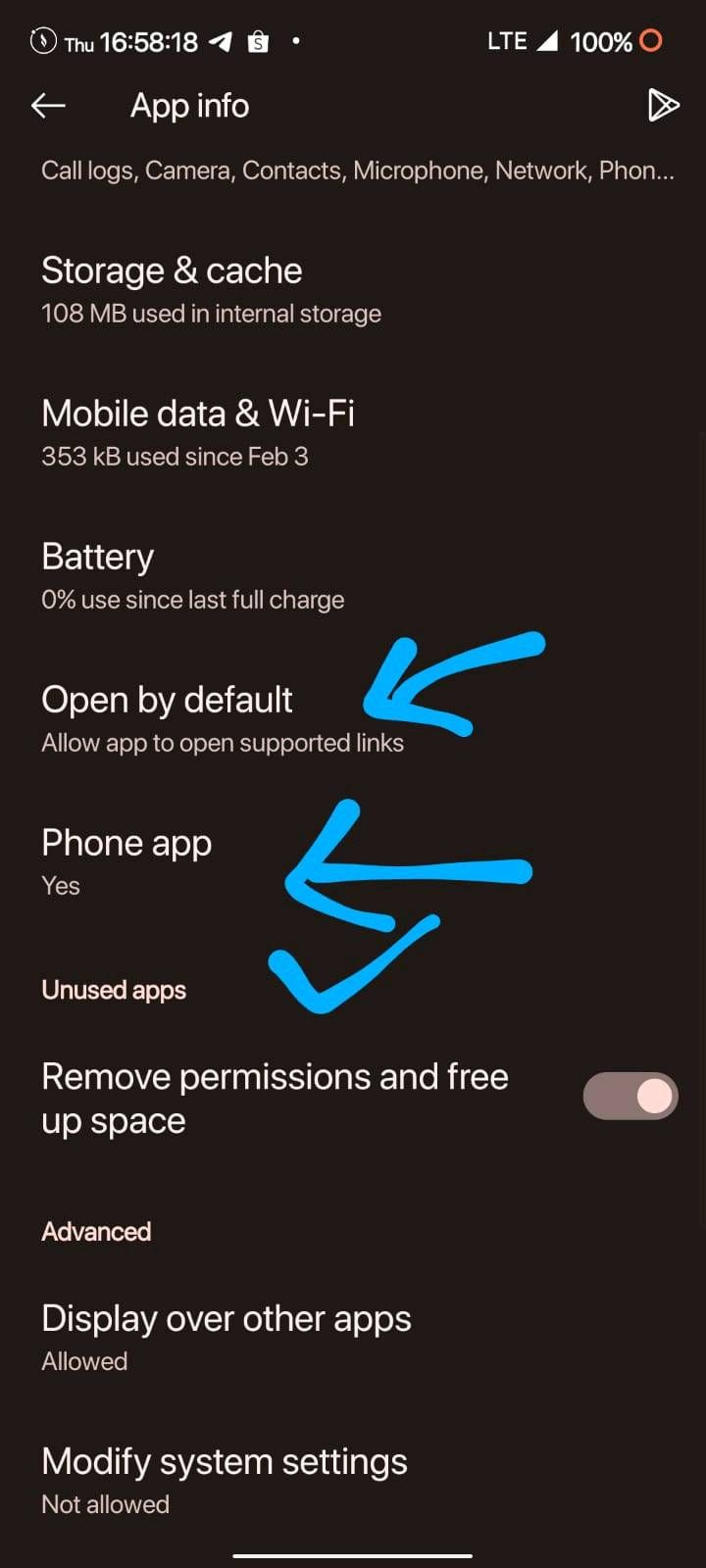This screenshot has width=706, height=1568.
Task: Launch the app via the open icon top-right
Action: click(x=663, y=105)
